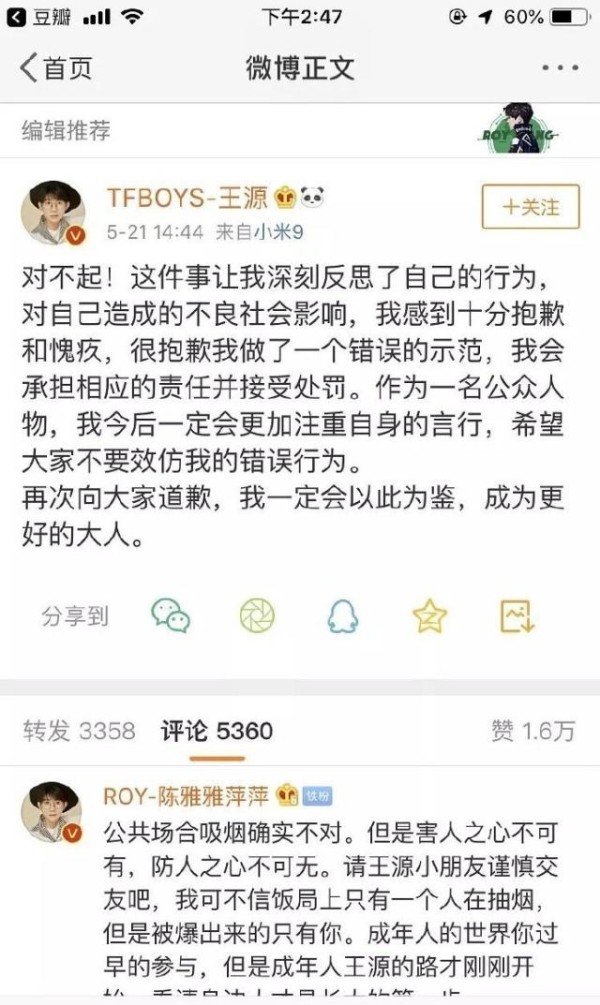Viewport: 600px width, 1005px height.
Task: Select the 评论 5360 tab
Action: [x=217, y=731]
